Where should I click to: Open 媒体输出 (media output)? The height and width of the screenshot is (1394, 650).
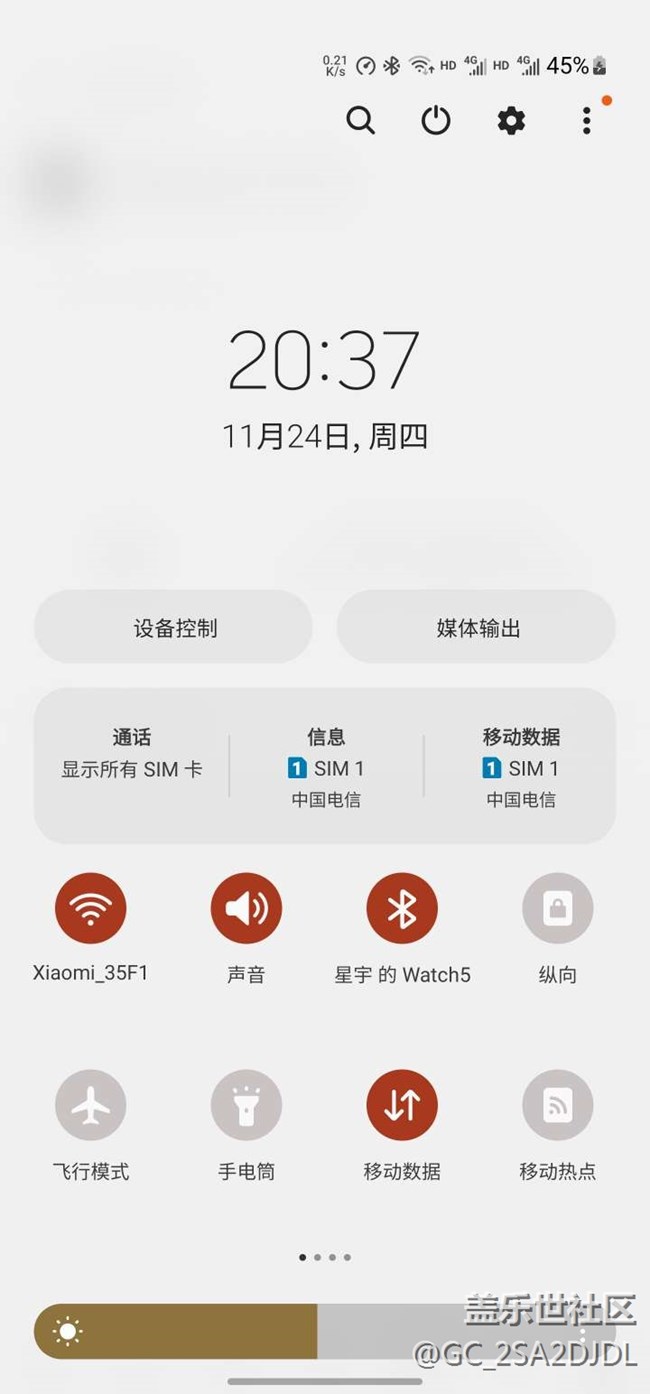(478, 628)
